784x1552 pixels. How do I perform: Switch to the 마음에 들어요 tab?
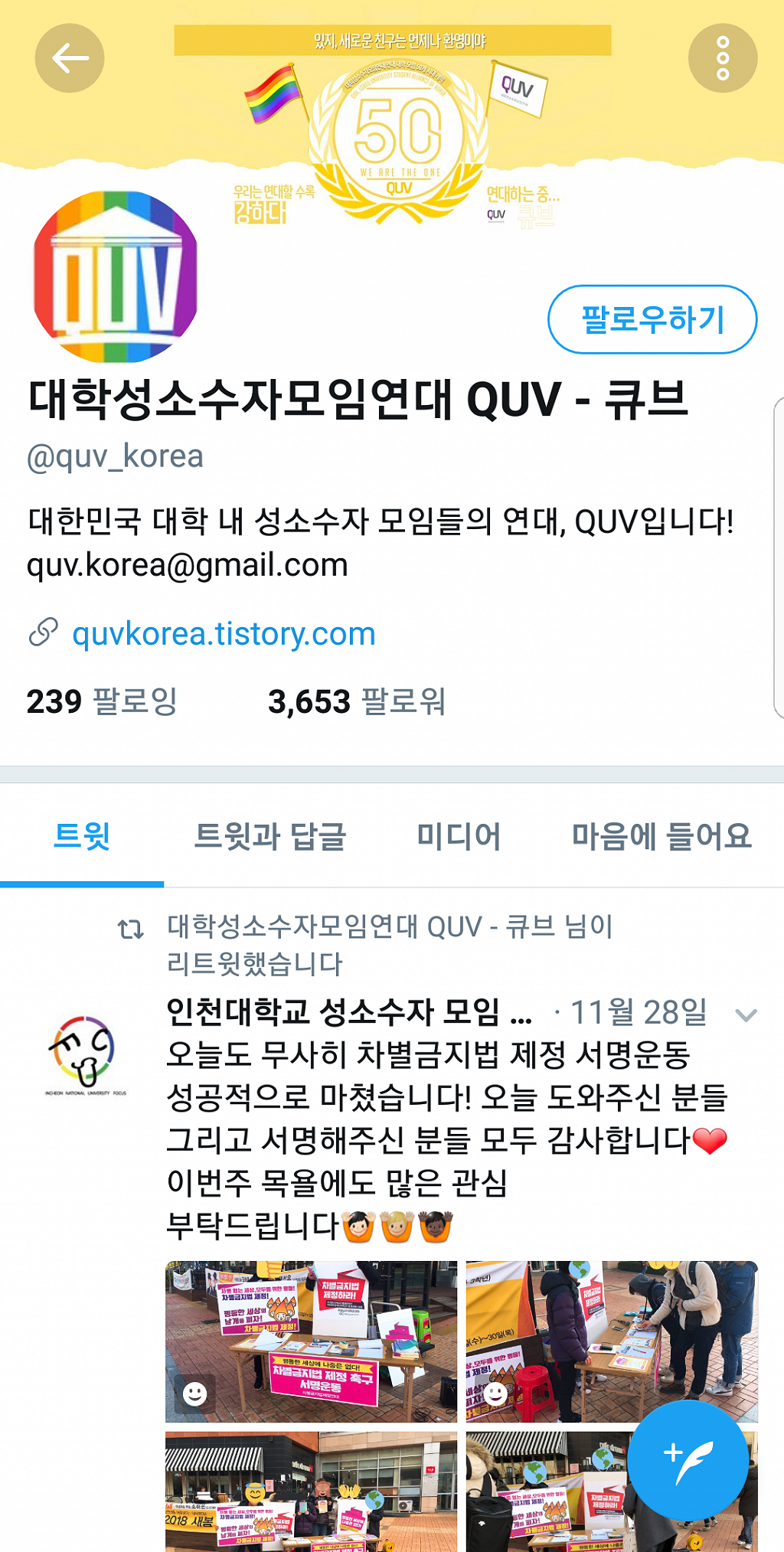click(x=661, y=835)
